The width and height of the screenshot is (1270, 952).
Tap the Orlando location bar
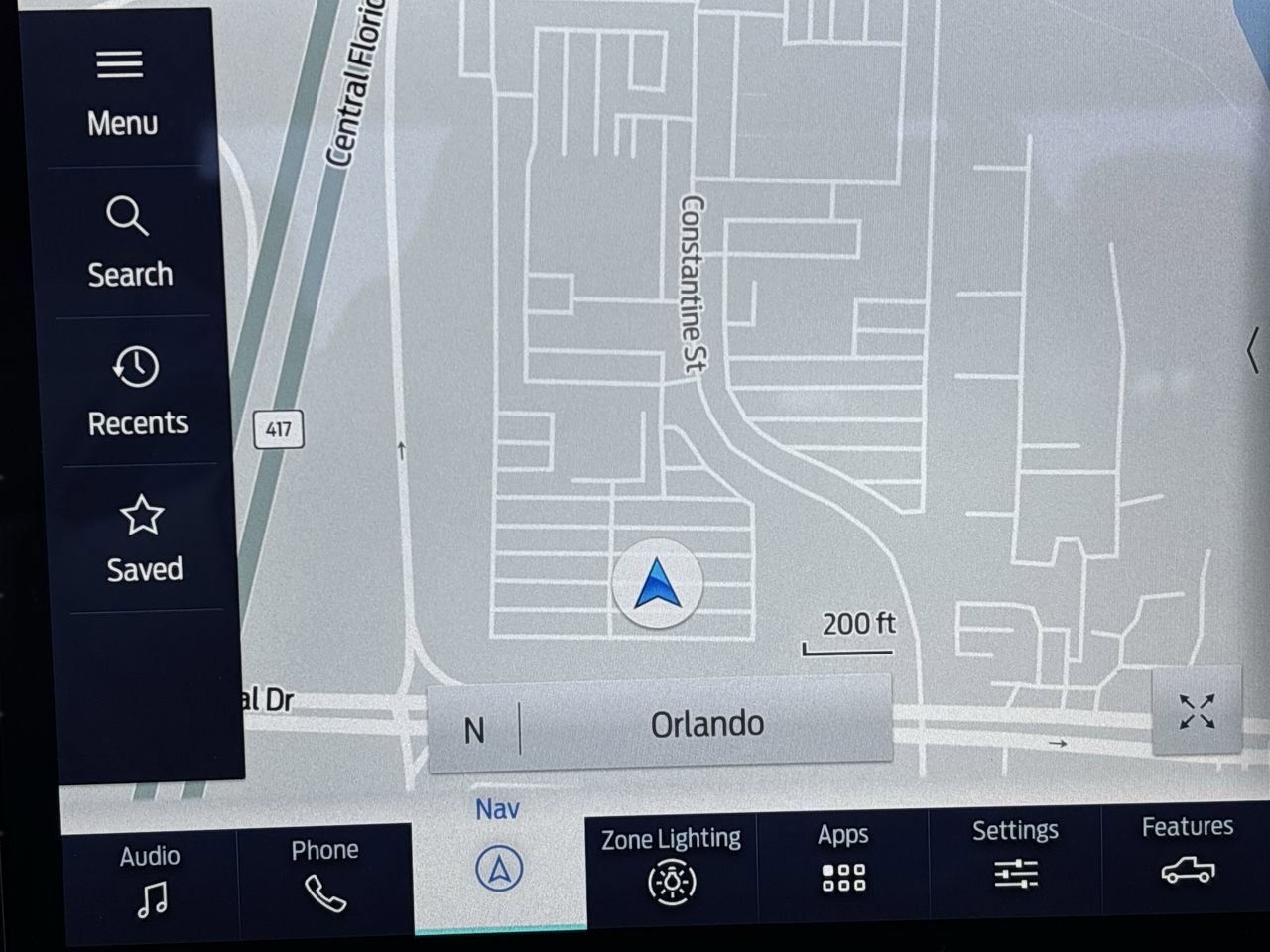(x=706, y=725)
